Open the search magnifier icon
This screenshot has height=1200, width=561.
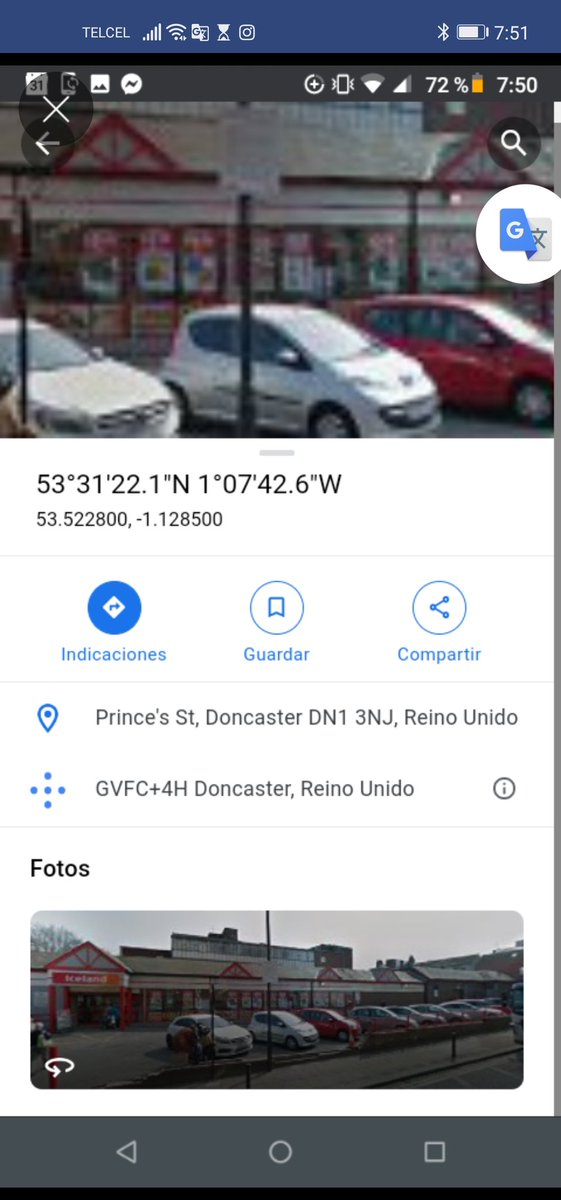tap(514, 145)
